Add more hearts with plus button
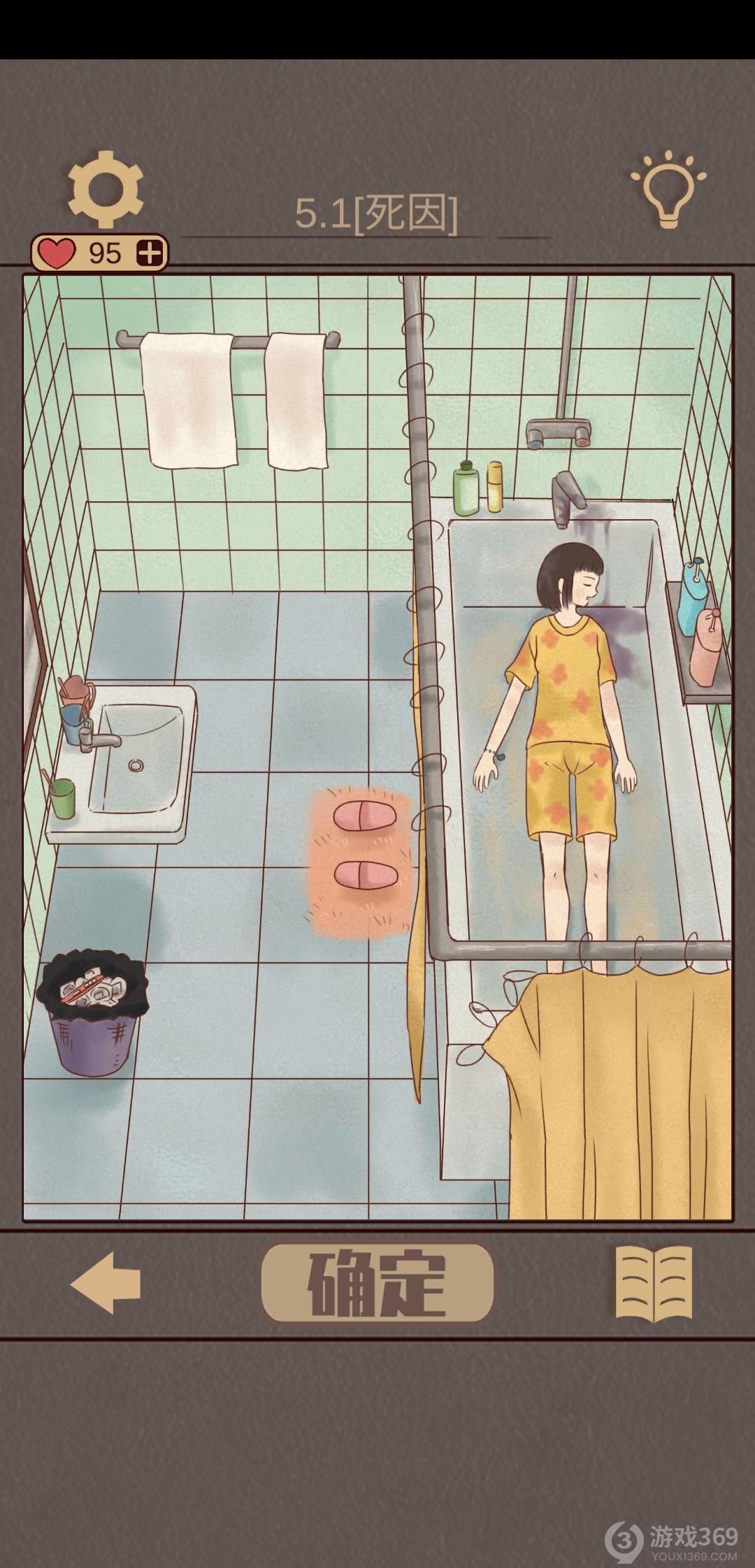The height and width of the screenshot is (1568, 755). (x=150, y=253)
